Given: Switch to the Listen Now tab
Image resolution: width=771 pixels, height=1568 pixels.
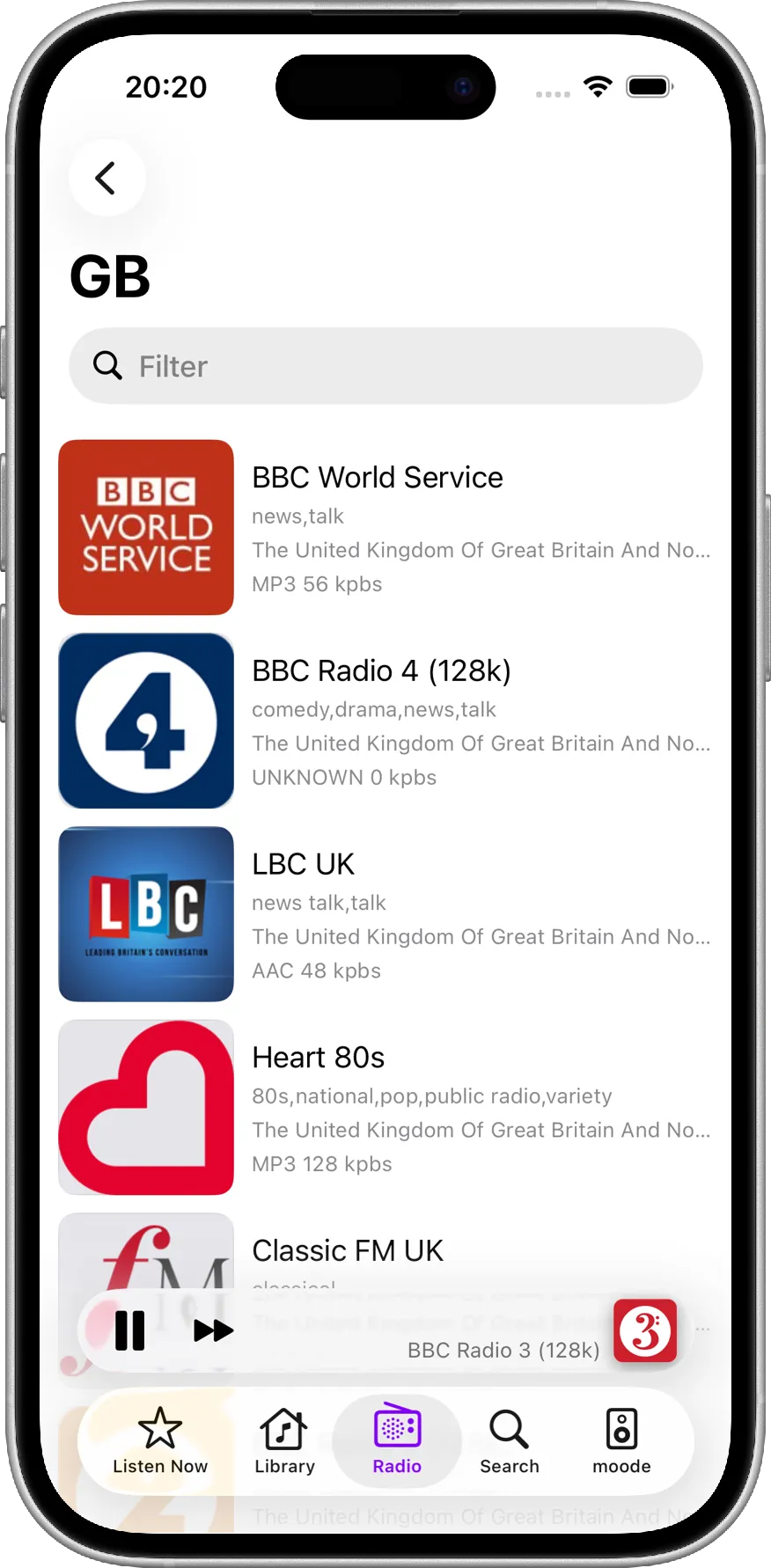Looking at the screenshot, I should [160, 1441].
